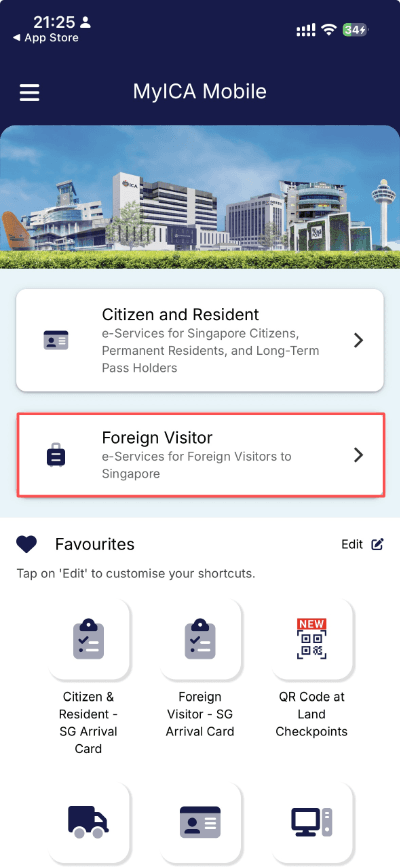Tap the ID card shortcut tile
The width and height of the screenshot is (400, 867).
tap(200, 823)
